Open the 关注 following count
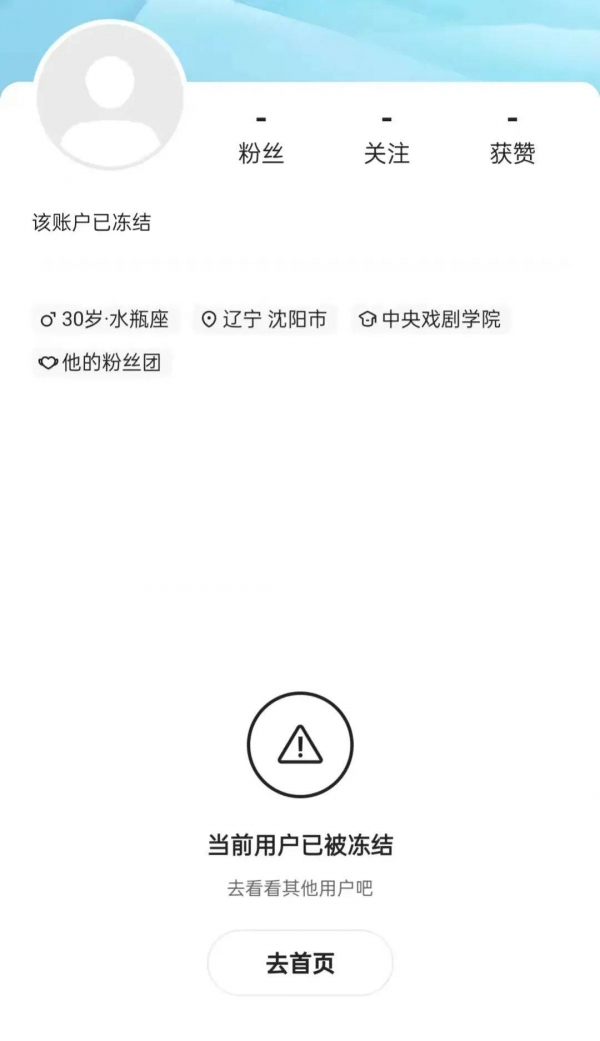Screen dimensions: 600x1041 [x=387, y=140]
